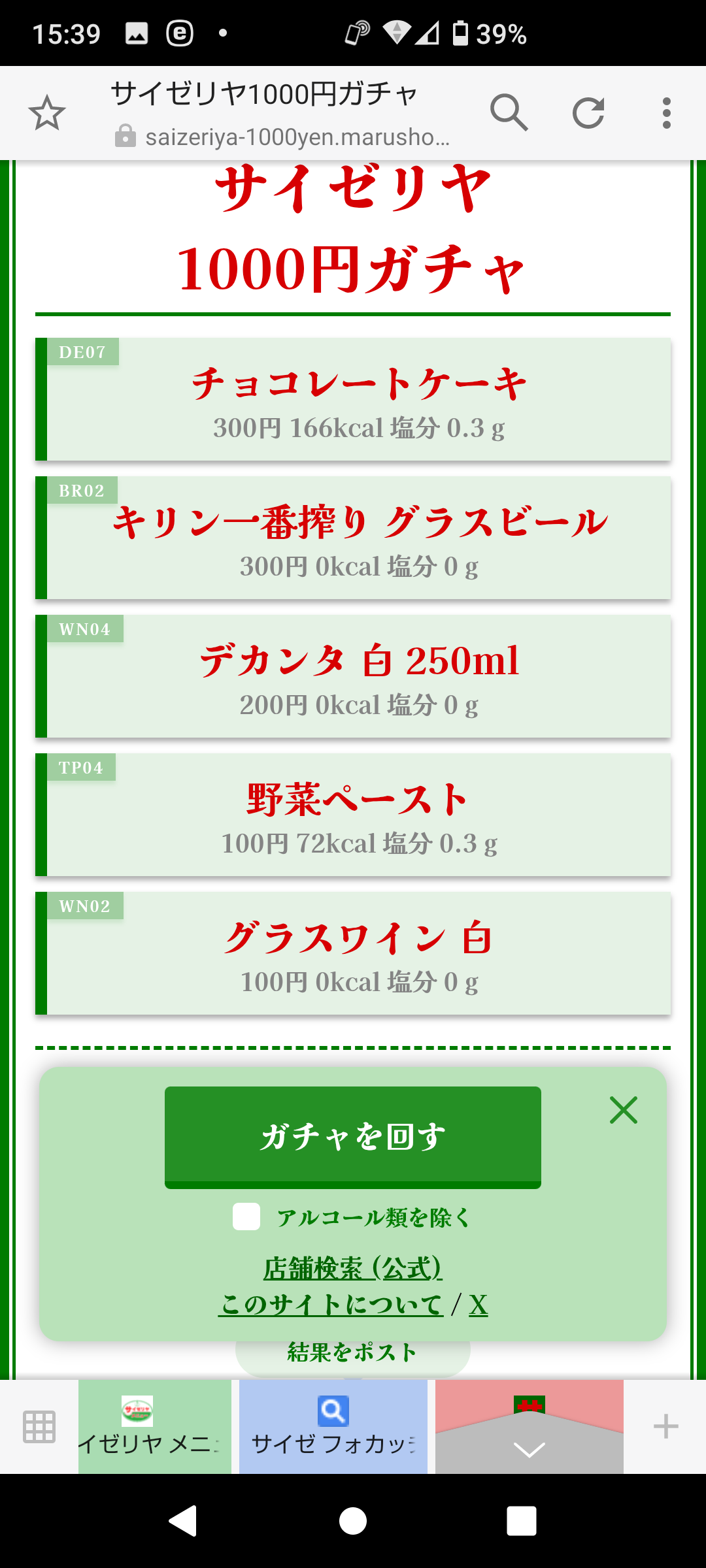This screenshot has width=706, height=1568.
Task: Open the browser search icon
Action: 509,113
